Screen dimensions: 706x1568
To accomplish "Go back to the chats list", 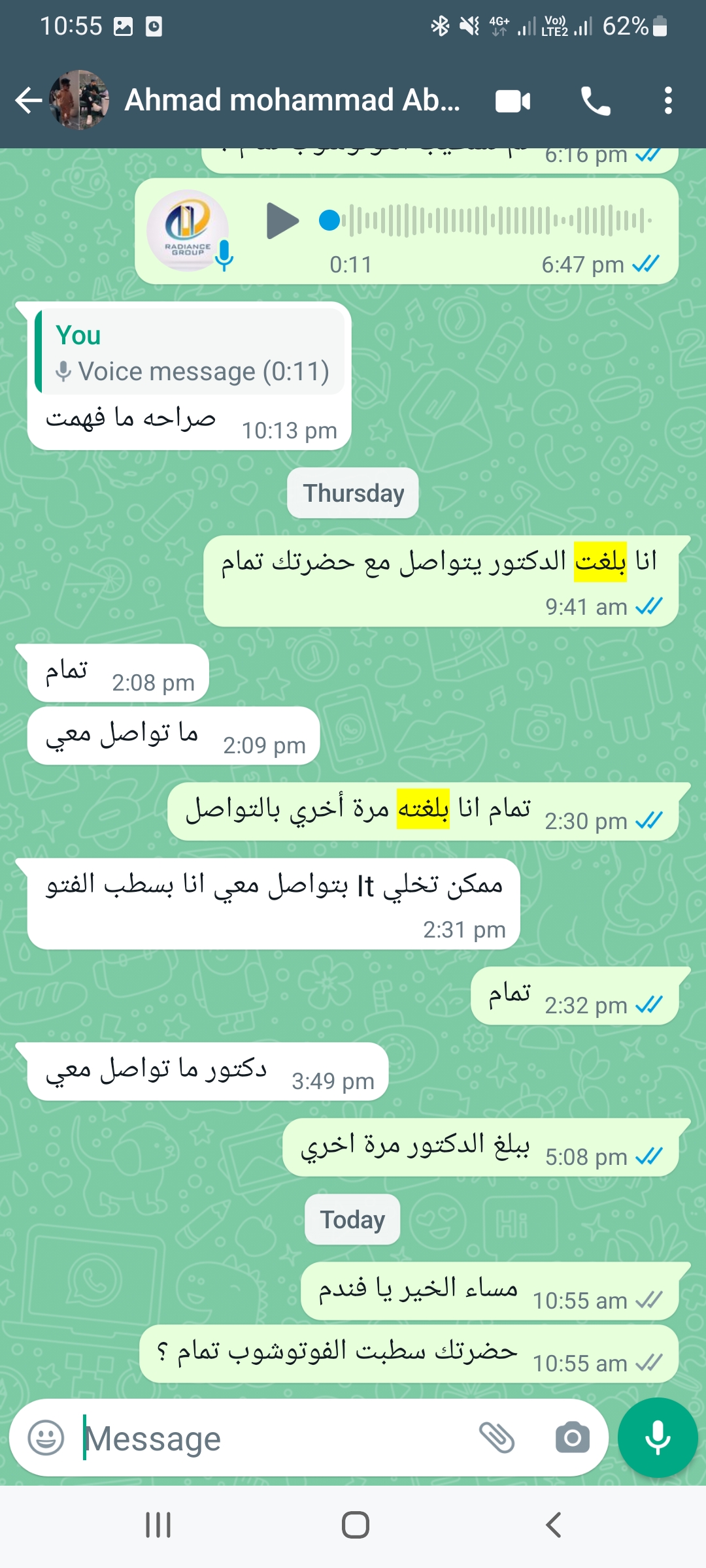I will pos(29,101).
